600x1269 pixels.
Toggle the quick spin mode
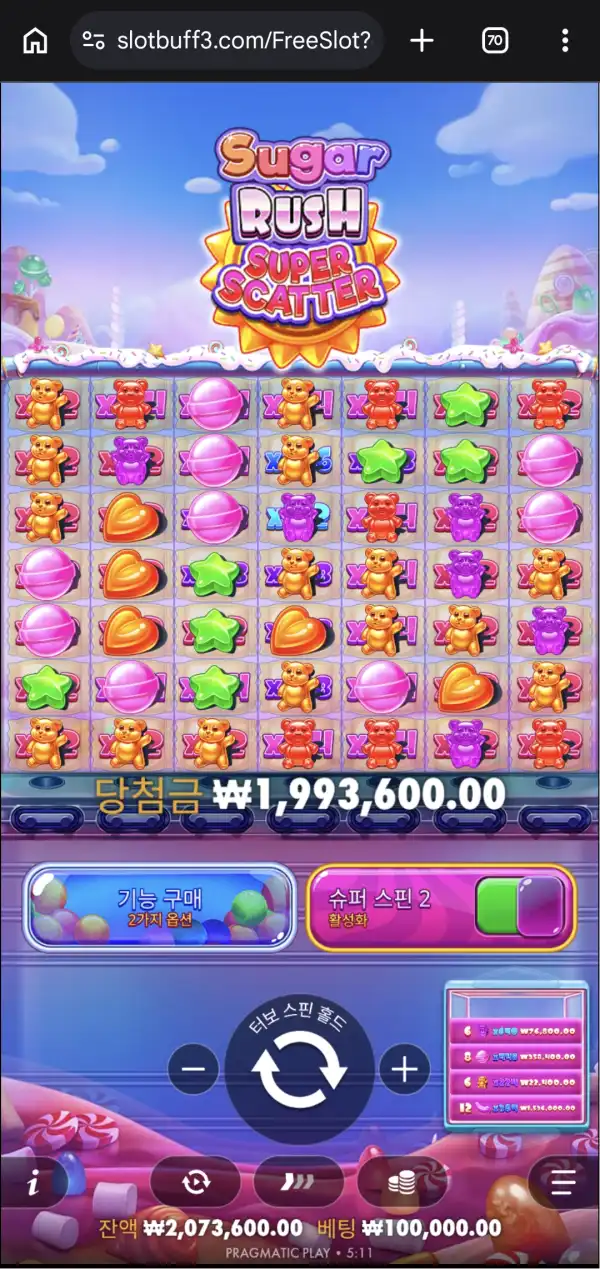[x=298, y=1183]
